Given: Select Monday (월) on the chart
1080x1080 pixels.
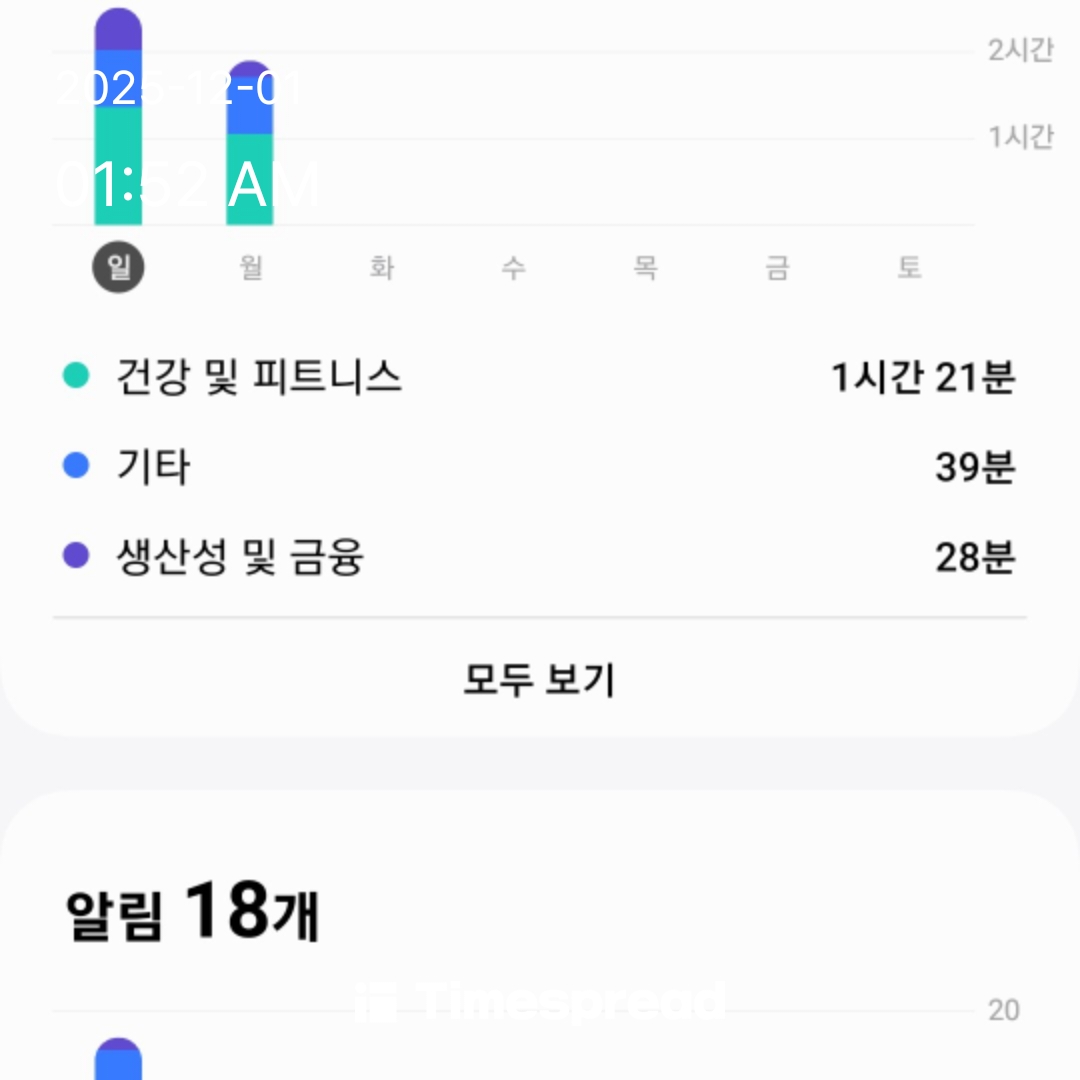Looking at the screenshot, I should point(251,268).
